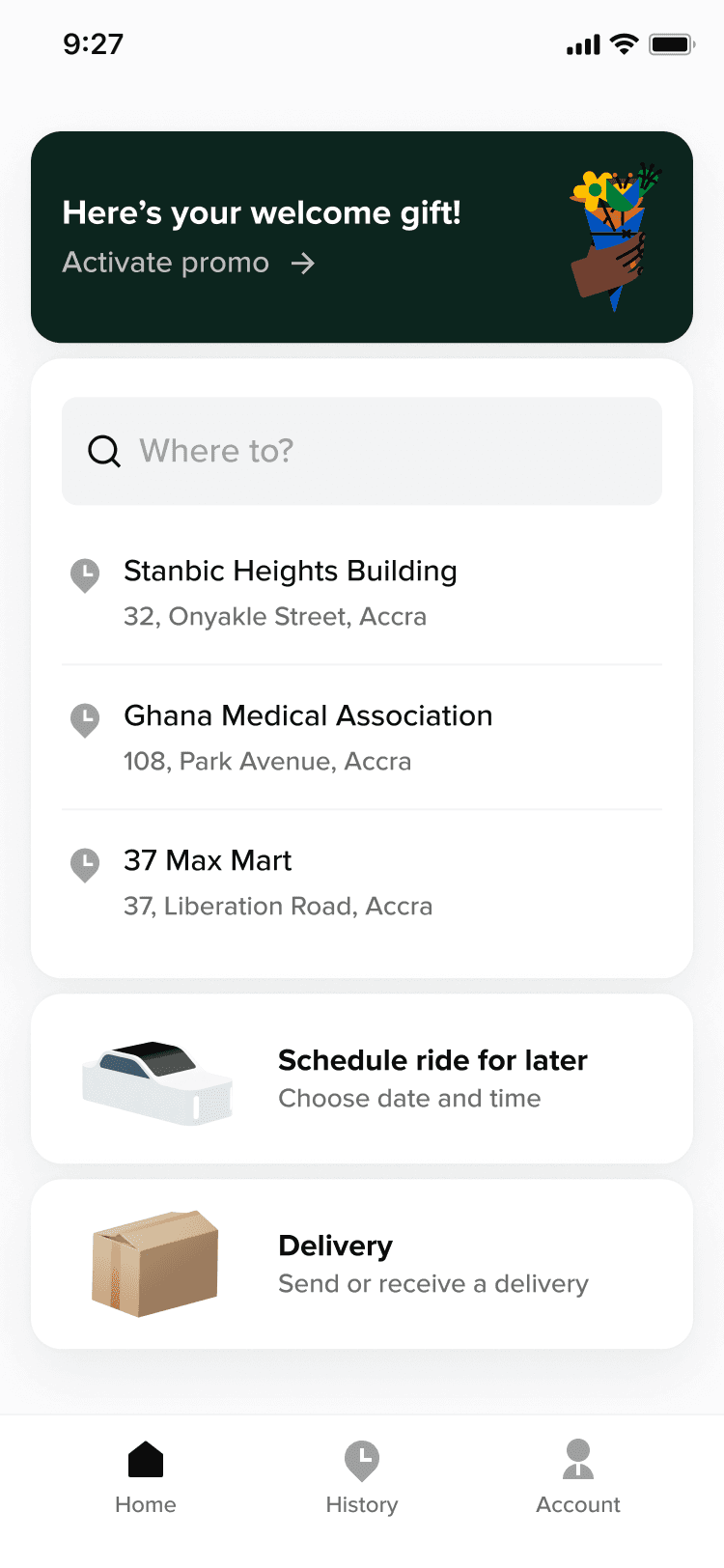Viewport: 724px width, 1568px height.
Task: Open the Account tab
Action: click(578, 1477)
